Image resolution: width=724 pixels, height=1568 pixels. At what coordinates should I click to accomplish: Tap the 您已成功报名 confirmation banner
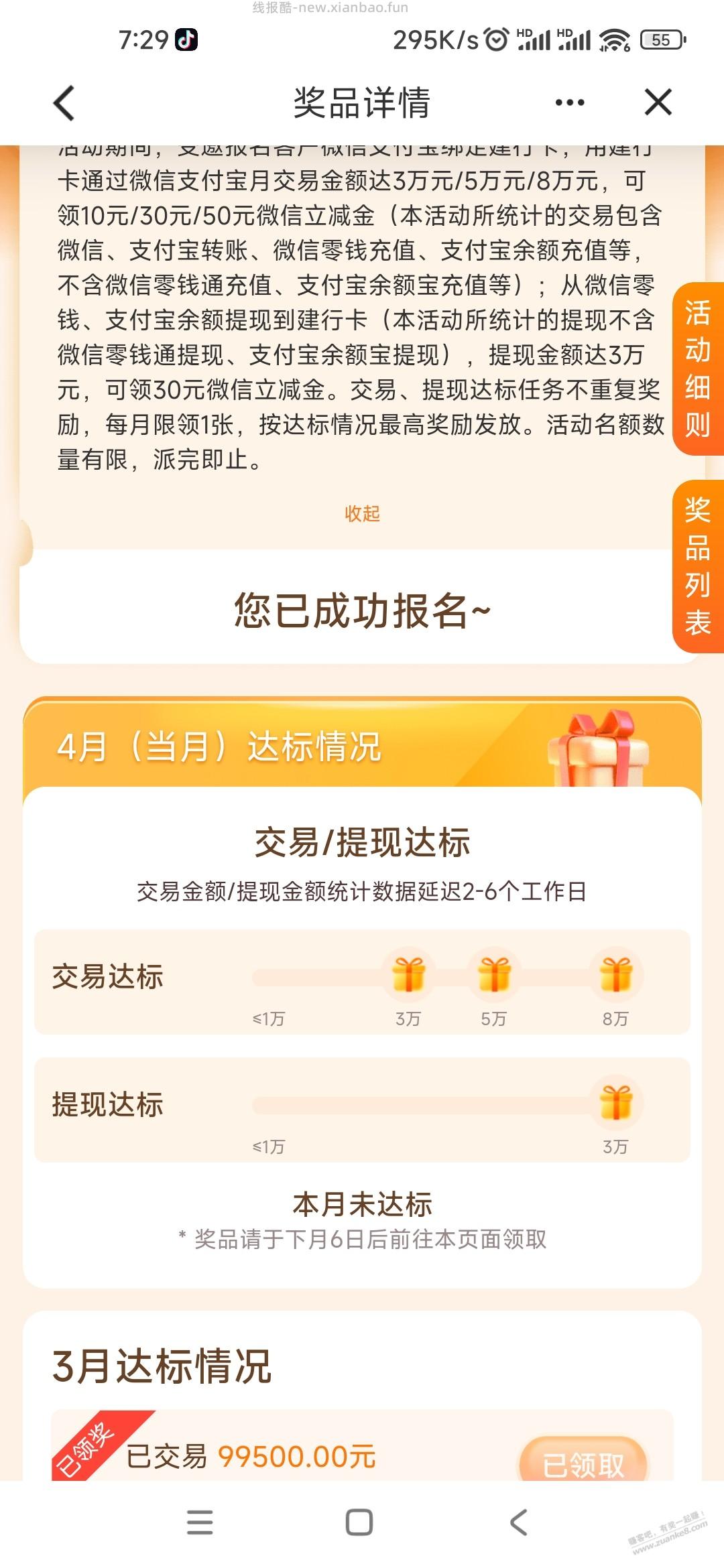click(x=361, y=610)
